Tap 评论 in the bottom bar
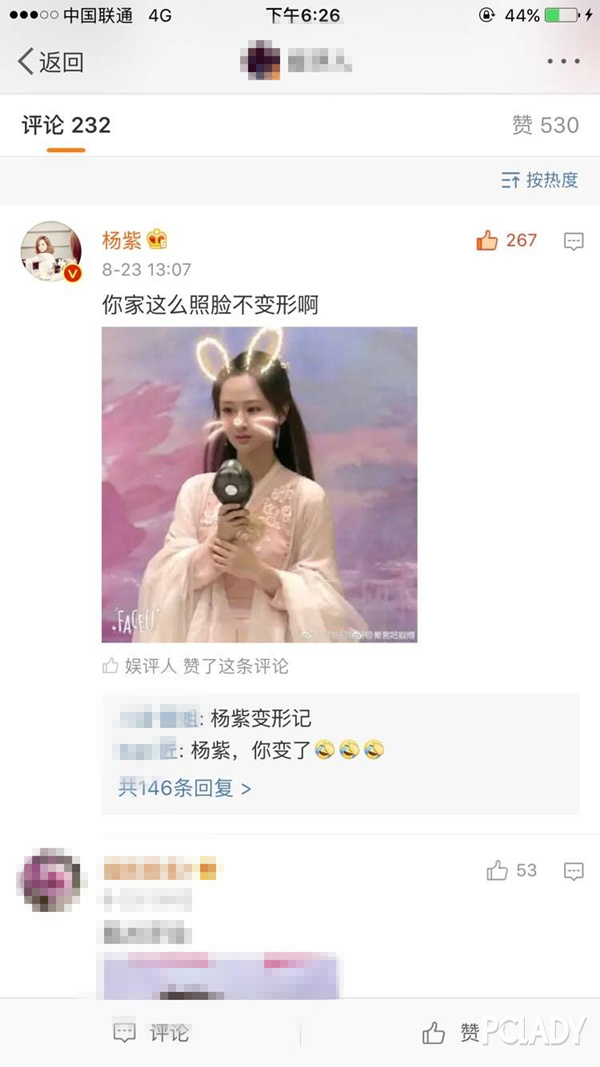 tap(150, 1033)
